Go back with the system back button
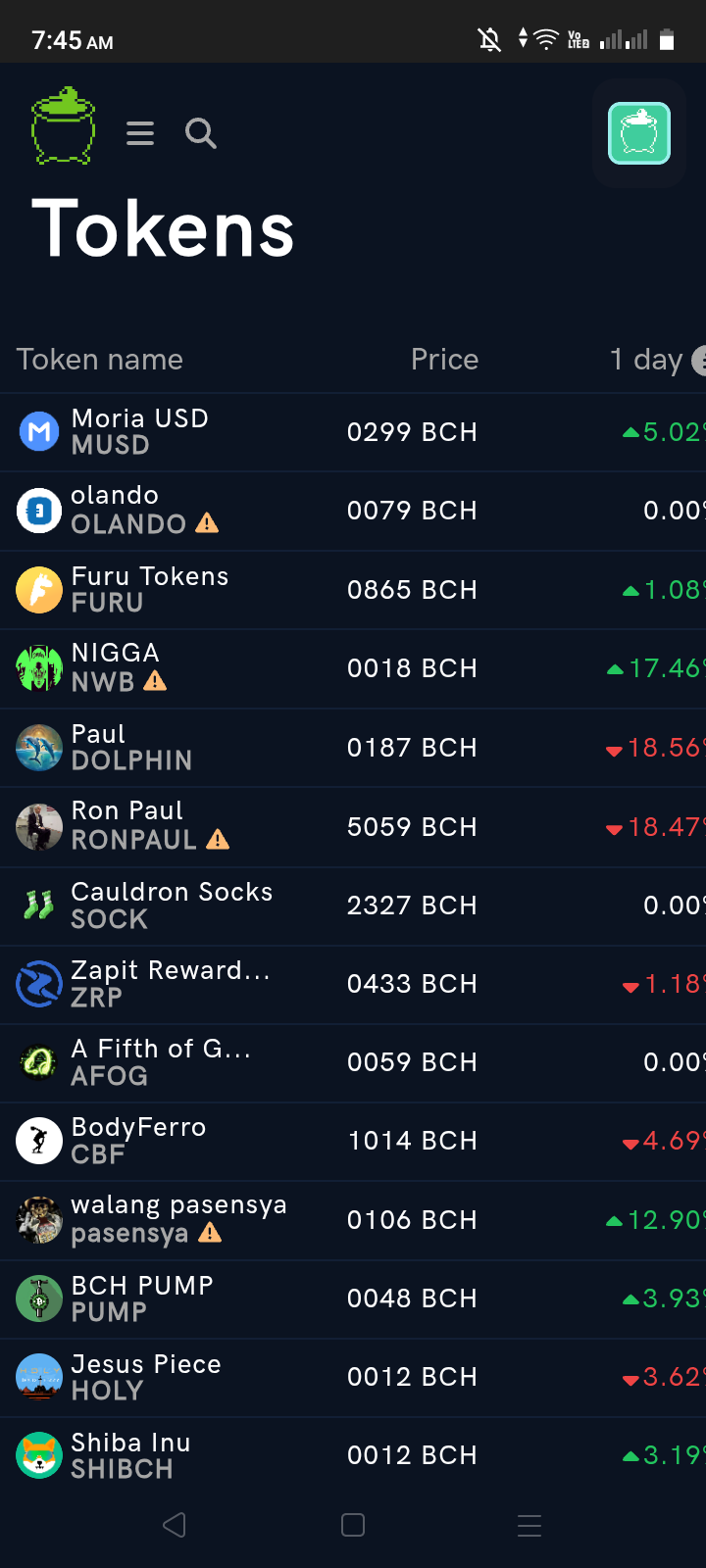The image size is (706, 1568). (175, 1525)
